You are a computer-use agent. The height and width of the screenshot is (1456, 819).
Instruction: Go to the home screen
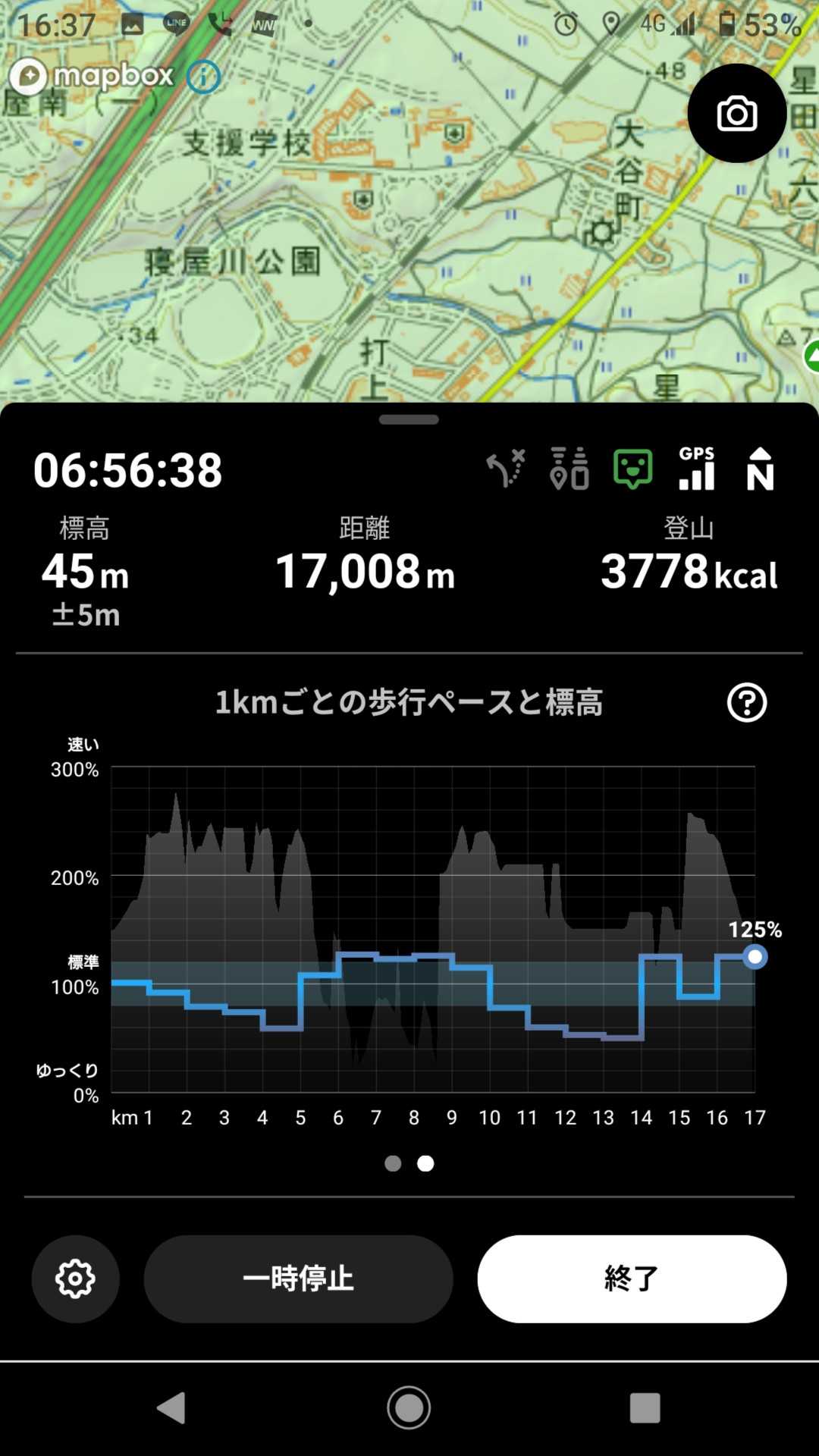click(x=409, y=1408)
